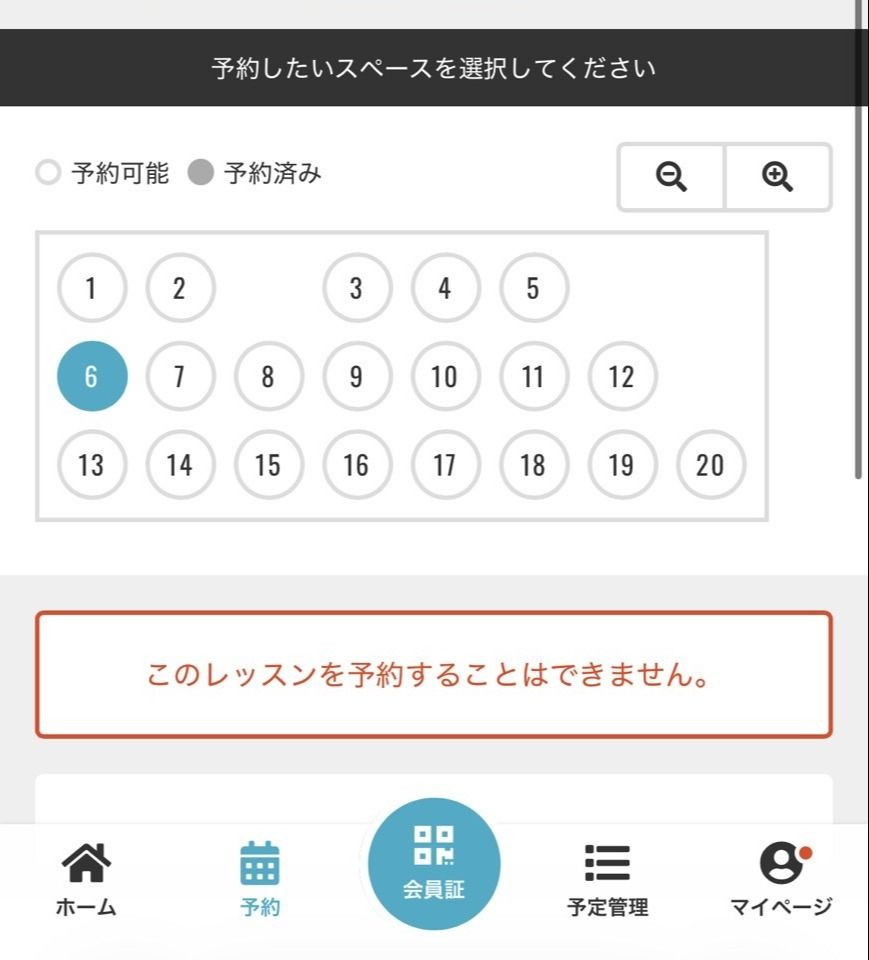Go to the ホーム tab
This screenshot has height=960, width=869.
tap(86, 879)
